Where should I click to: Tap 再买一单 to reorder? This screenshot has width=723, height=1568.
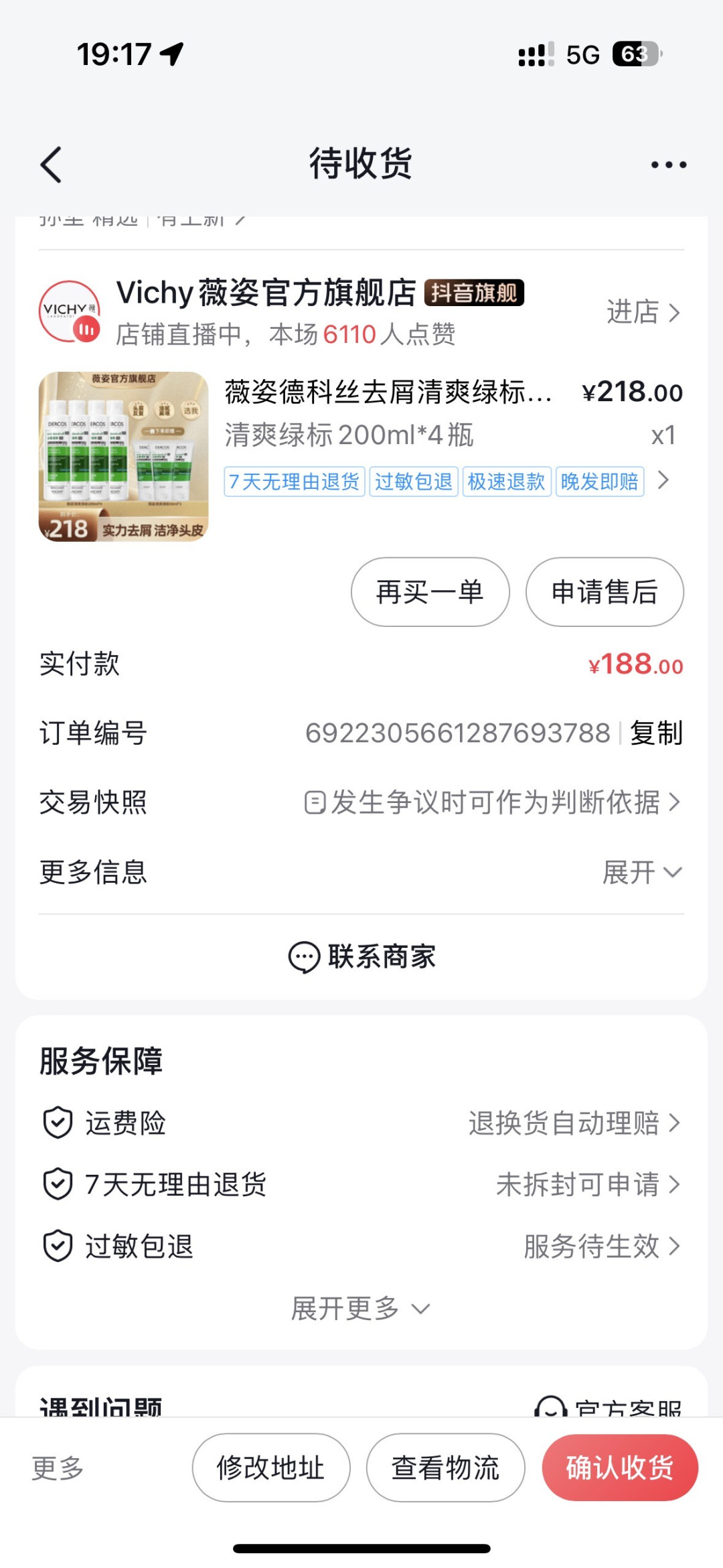coord(430,592)
